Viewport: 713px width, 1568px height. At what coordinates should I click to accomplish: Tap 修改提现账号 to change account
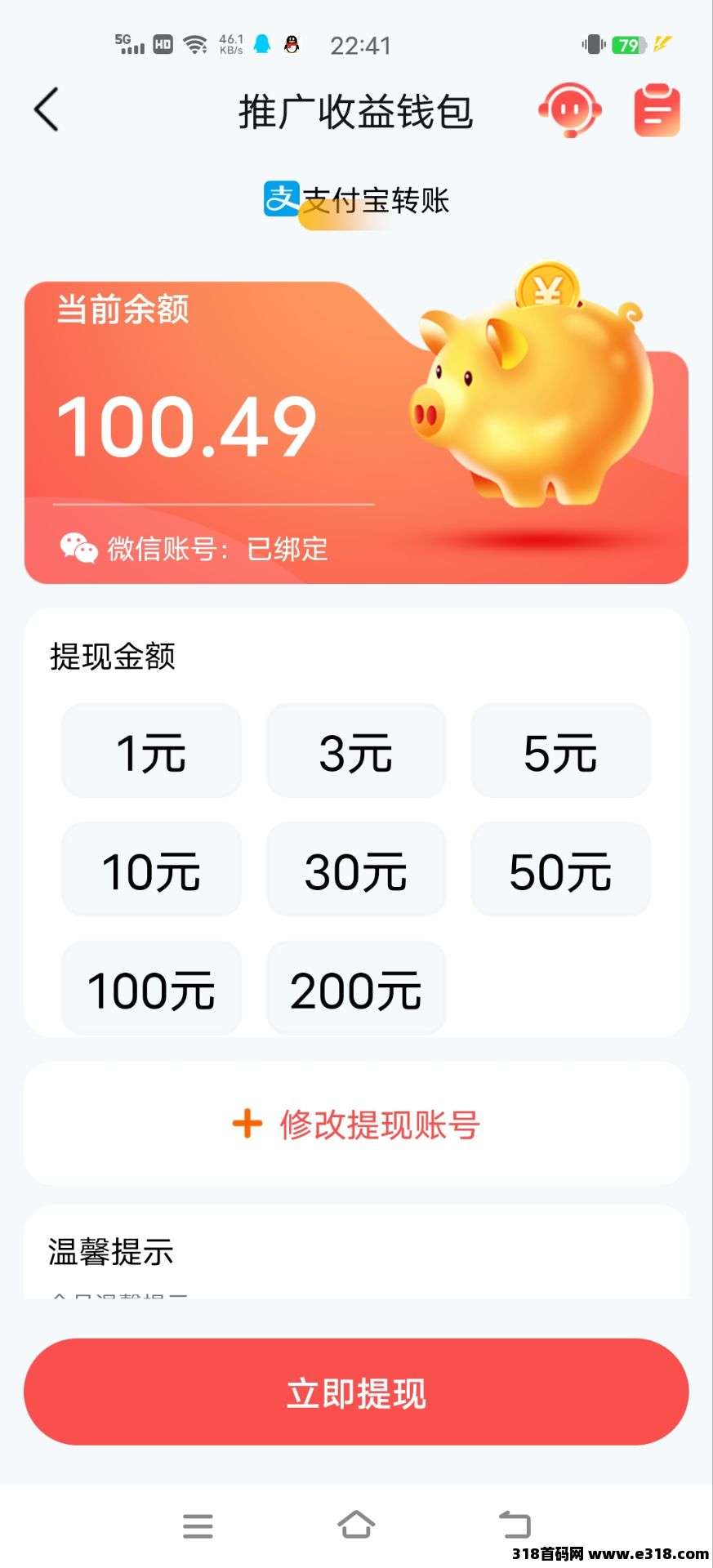[x=356, y=1125]
